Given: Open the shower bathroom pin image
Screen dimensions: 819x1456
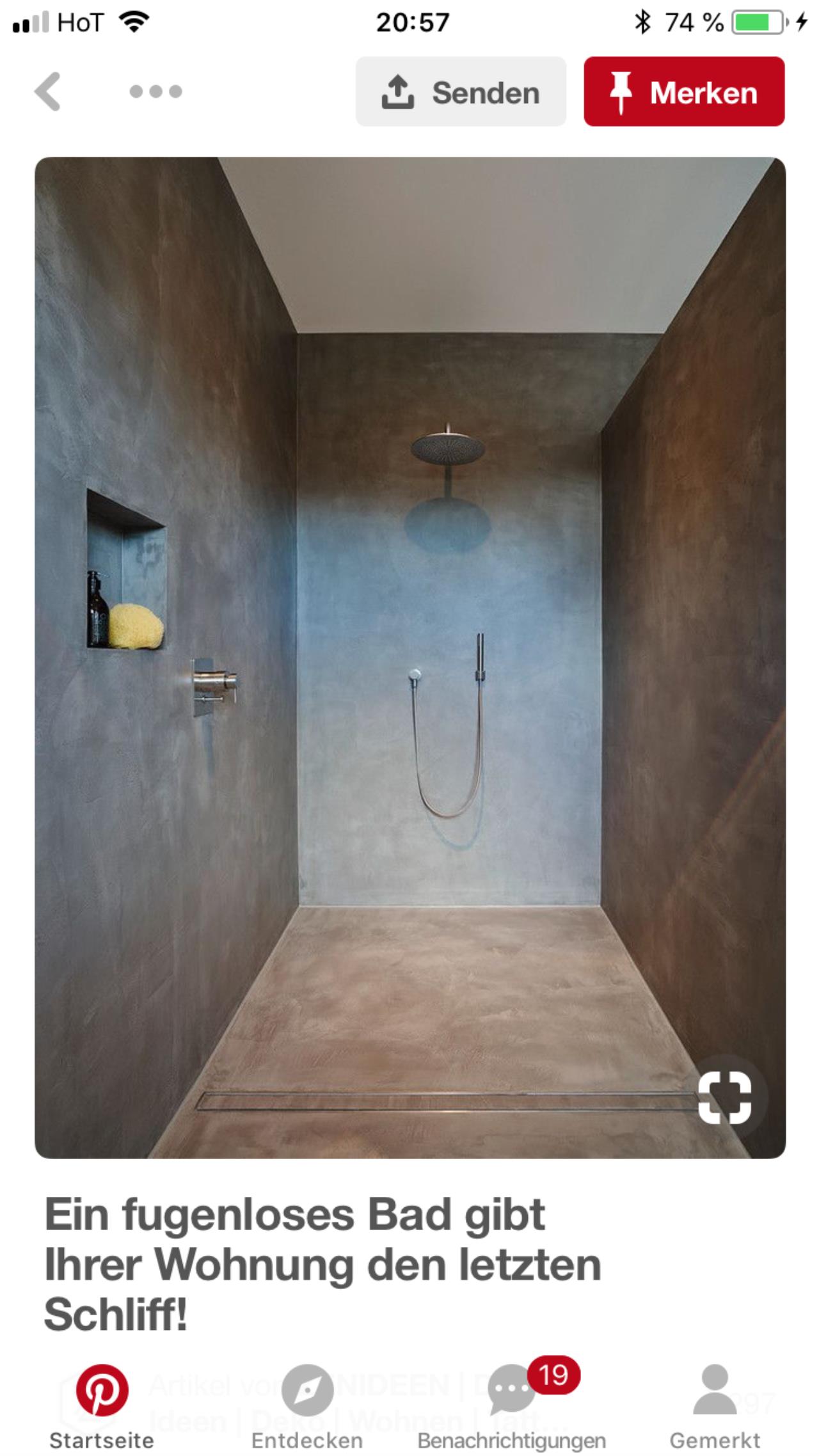Looking at the screenshot, I should tap(410, 658).
